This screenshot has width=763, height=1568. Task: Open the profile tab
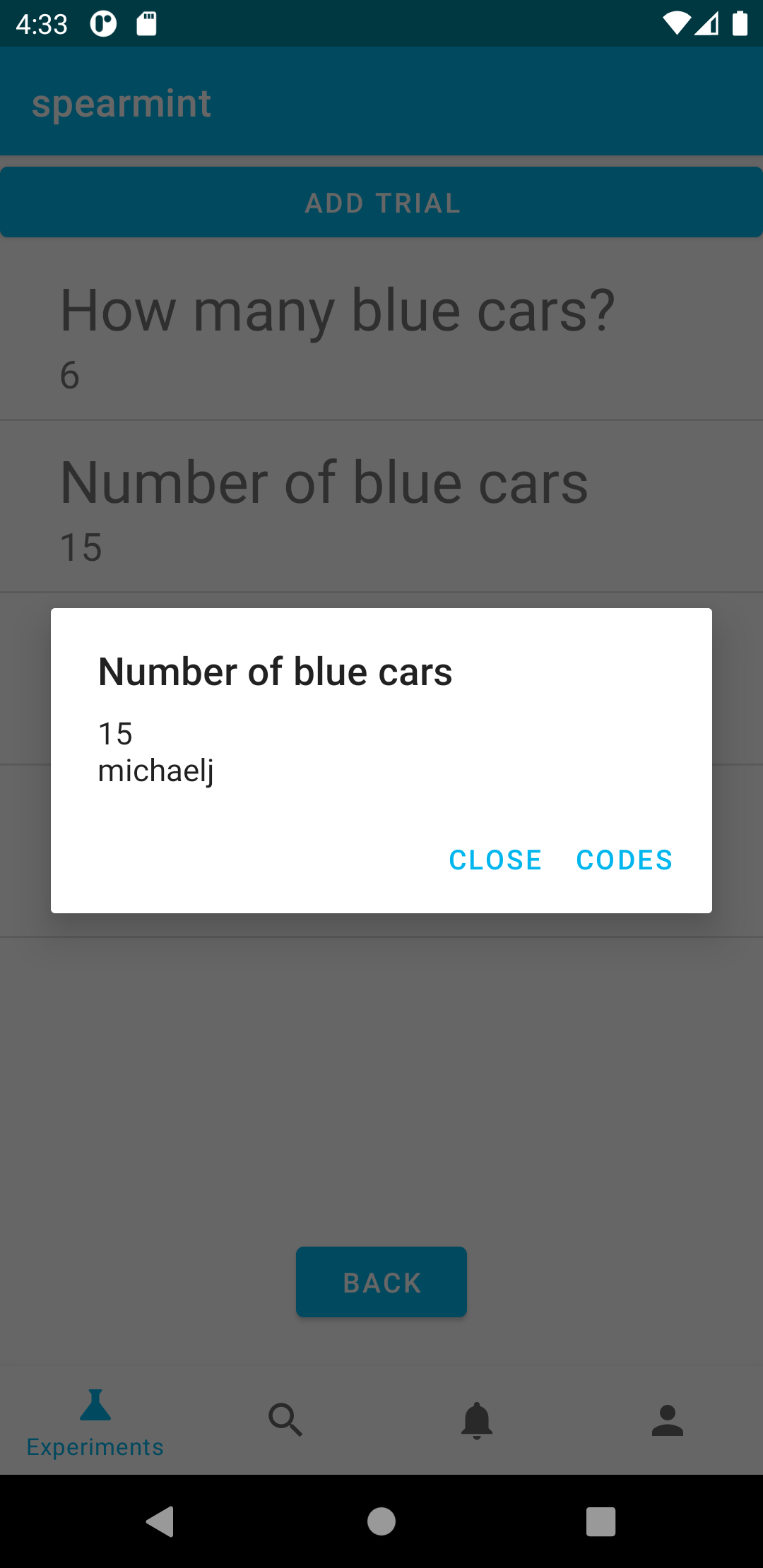click(668, 1420)
